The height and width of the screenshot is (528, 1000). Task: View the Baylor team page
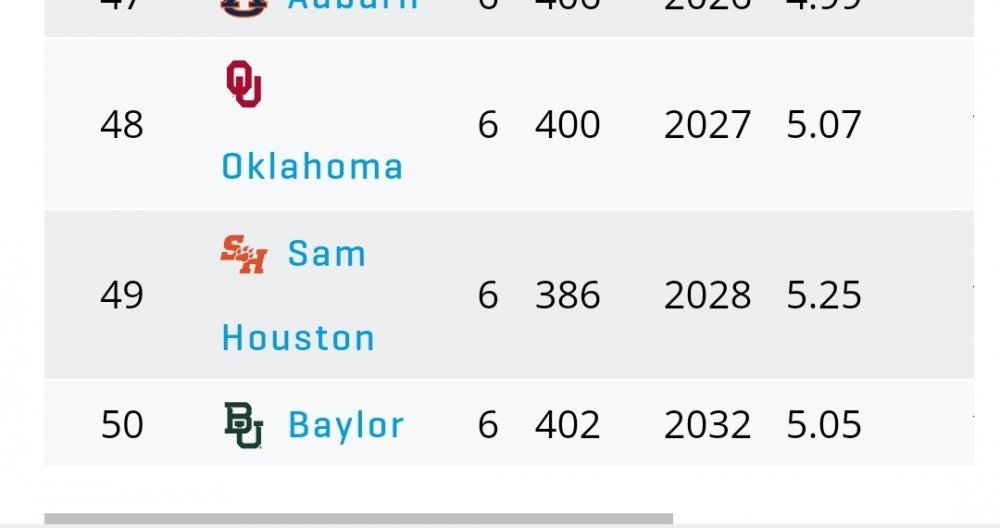pyautogui.click(x=346, y=425)
